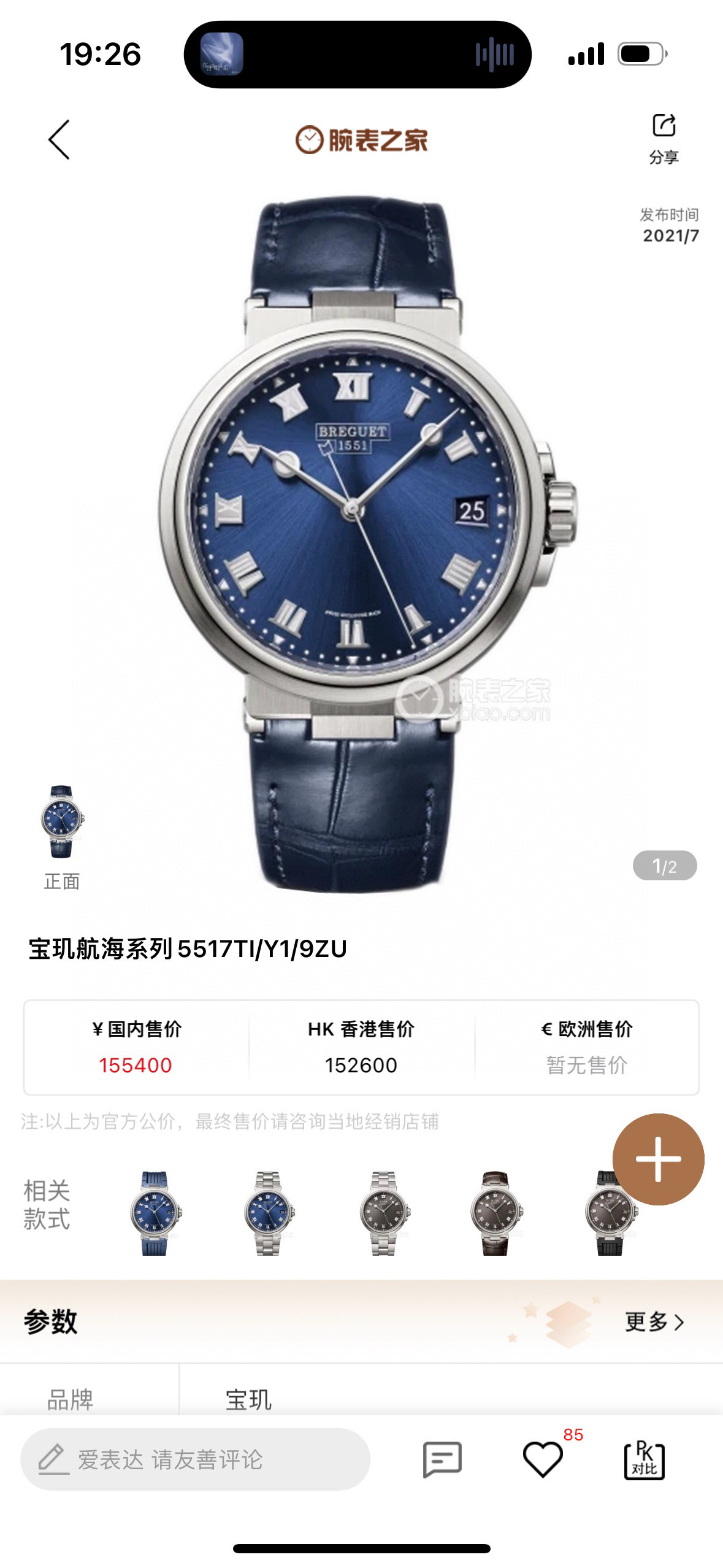Open related gray dial steel bracelet watch

384,1213
